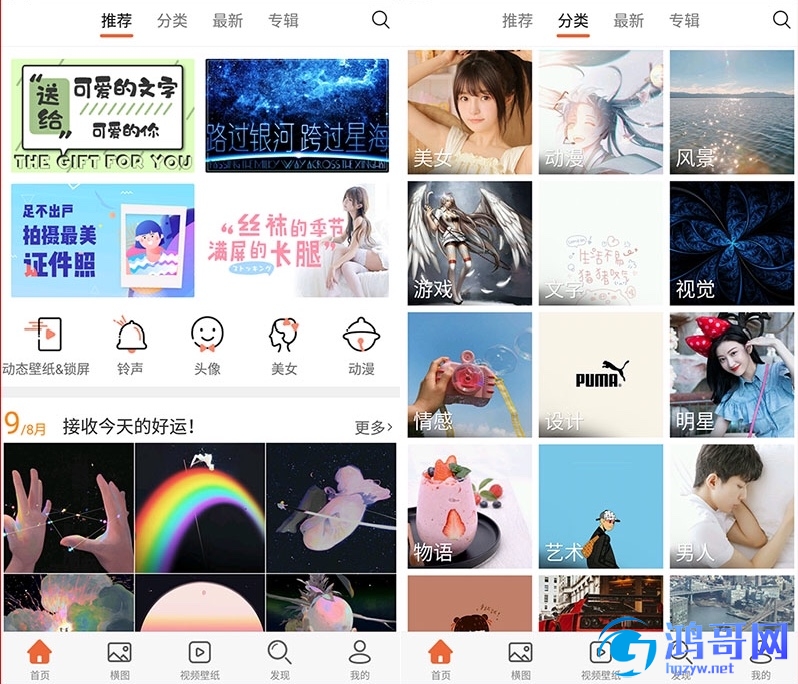Open the 明星 category tile

[732, 374]
